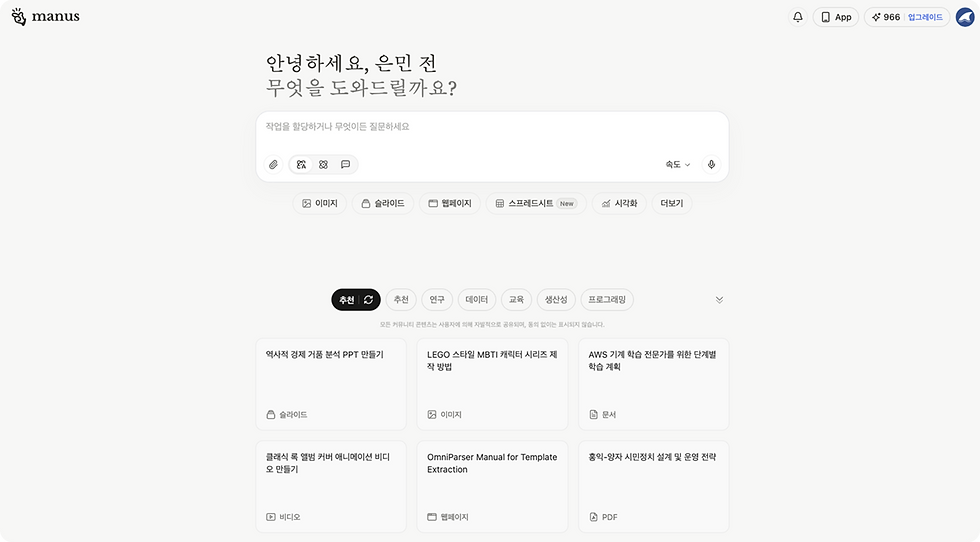Choose the 시각화 chip
The image size is (980, 542).
coord(619,203)
